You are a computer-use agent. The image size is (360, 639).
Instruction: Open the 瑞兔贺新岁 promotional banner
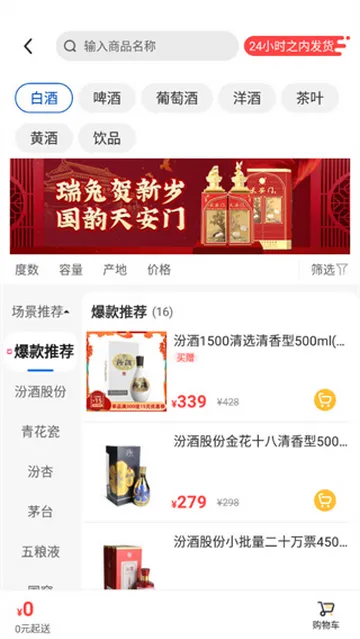[x=180, y=206]
